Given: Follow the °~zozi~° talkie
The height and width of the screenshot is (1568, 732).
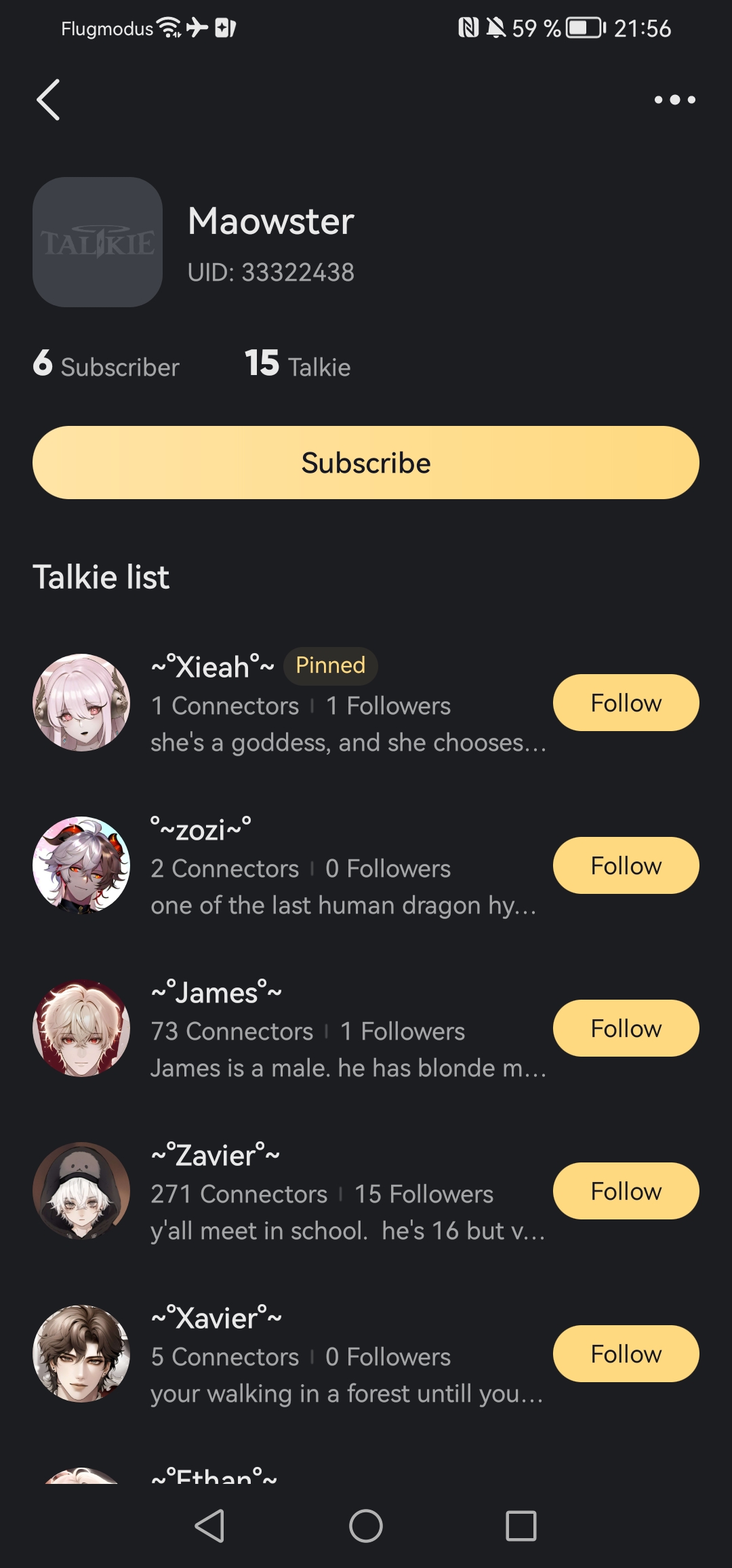Looking at the screenshot, I should point(626,865).
